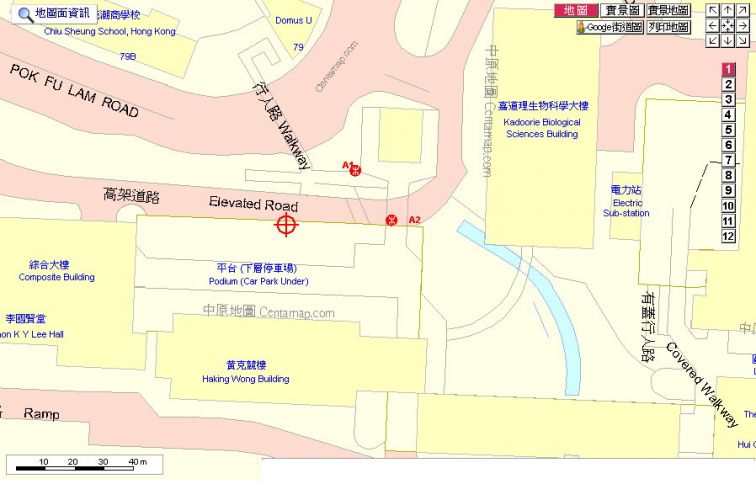Tap the A2 station exit marker
This screenshot has width=756, height=484.
[392, 219]
